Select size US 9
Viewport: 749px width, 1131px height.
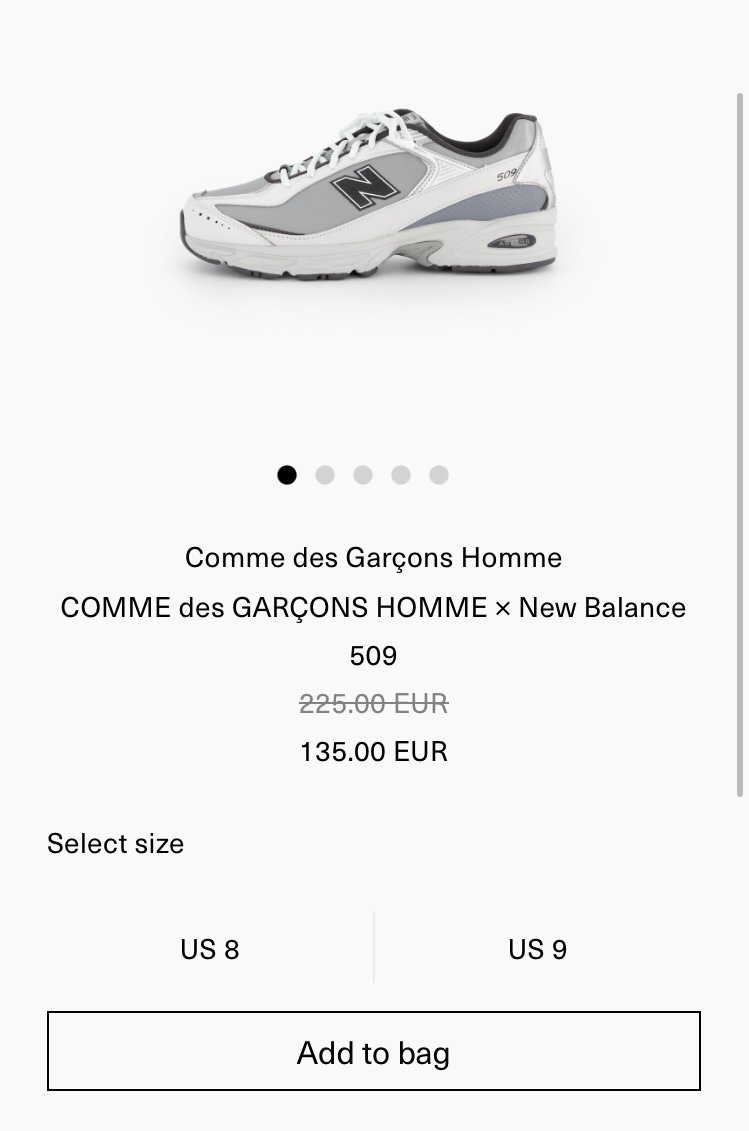point(537,948)
